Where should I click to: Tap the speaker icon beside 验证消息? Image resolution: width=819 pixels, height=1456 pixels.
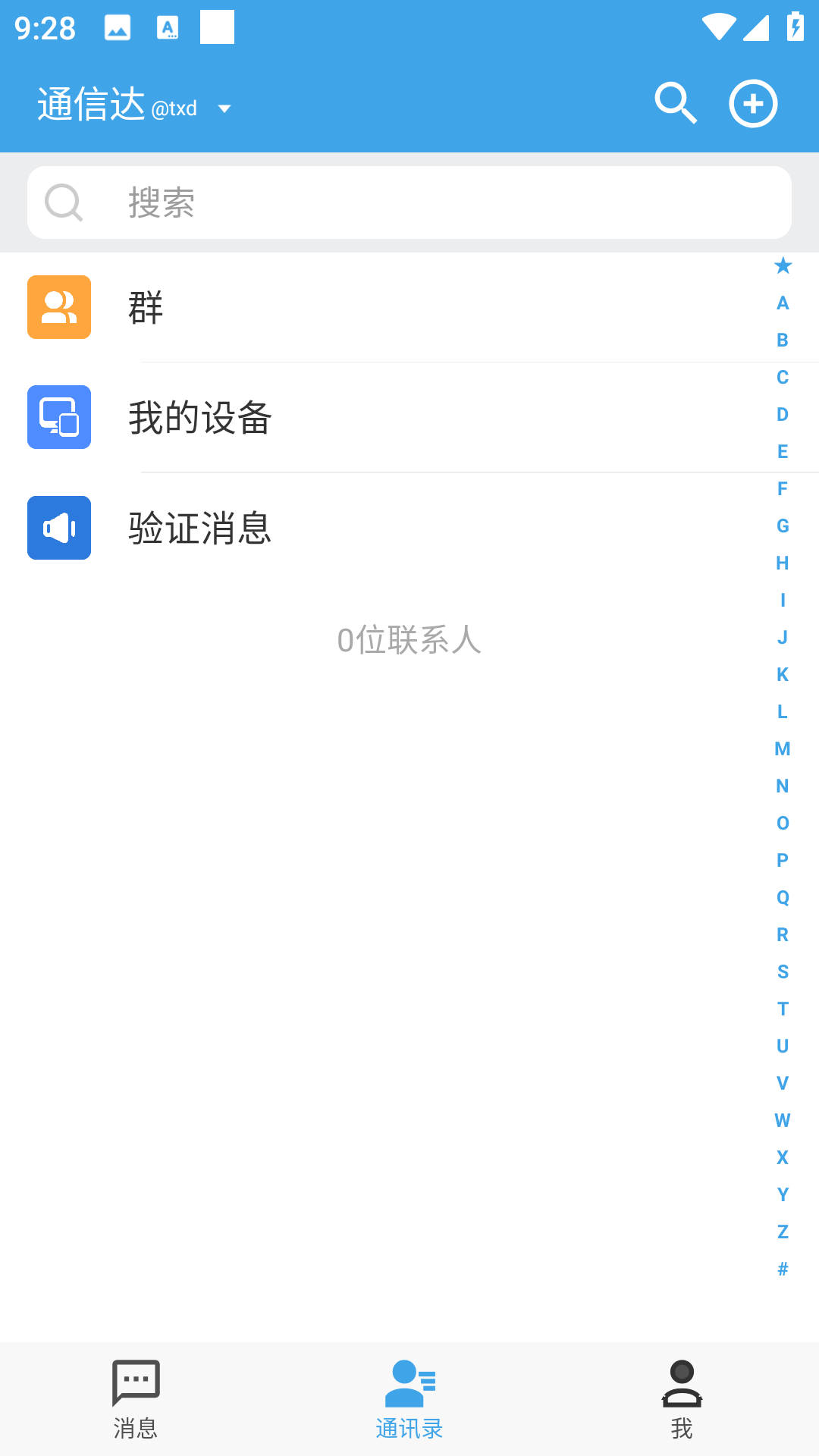pos(58,528)
